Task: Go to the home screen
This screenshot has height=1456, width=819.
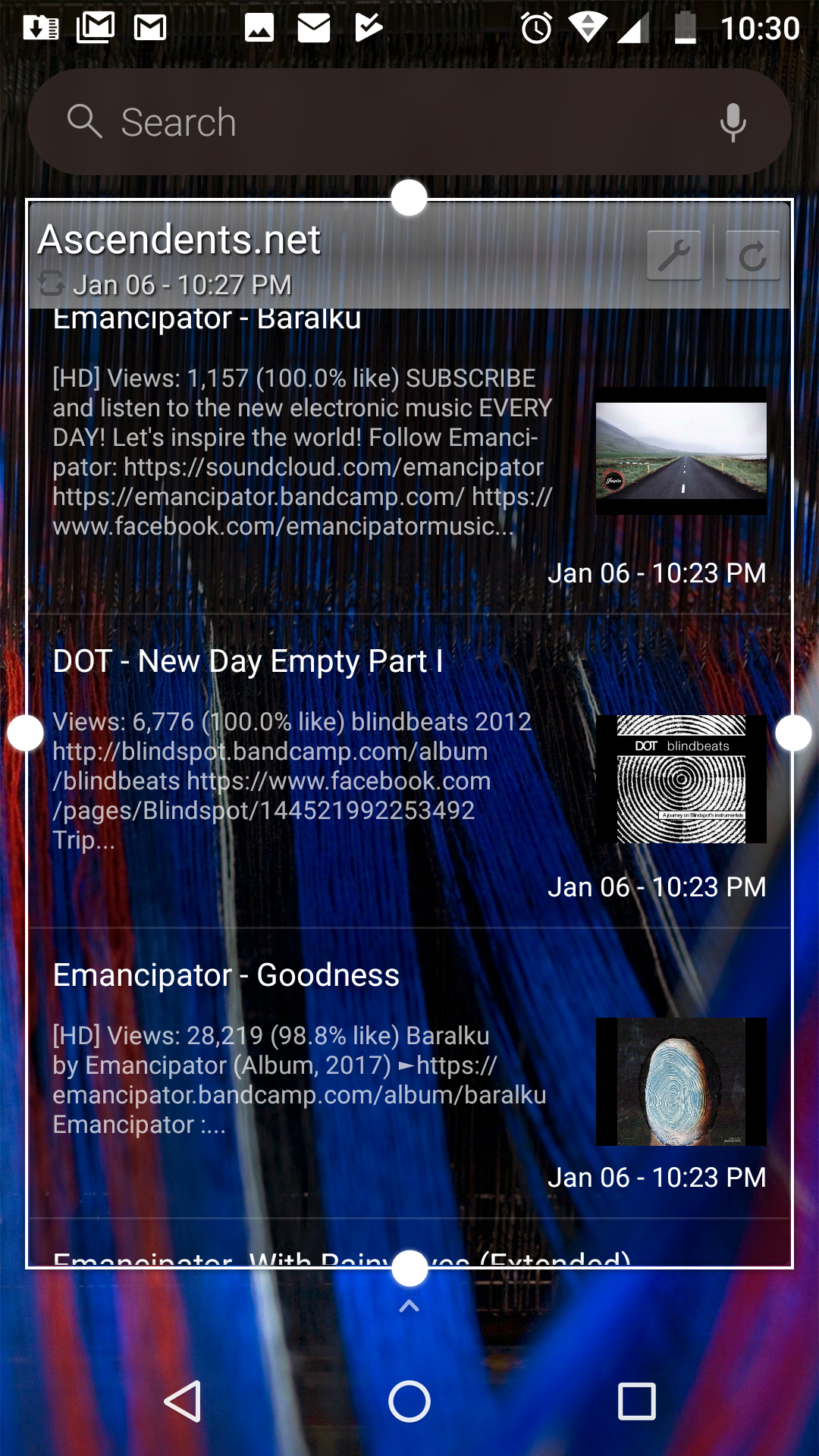Action: [x=409, y=1401]
